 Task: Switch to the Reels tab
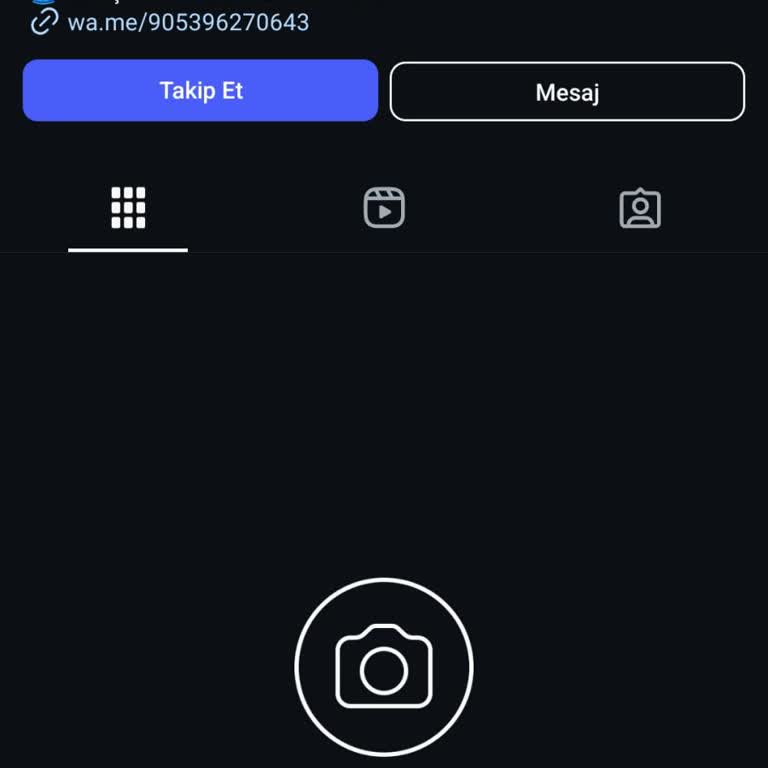tap(384, 208)
